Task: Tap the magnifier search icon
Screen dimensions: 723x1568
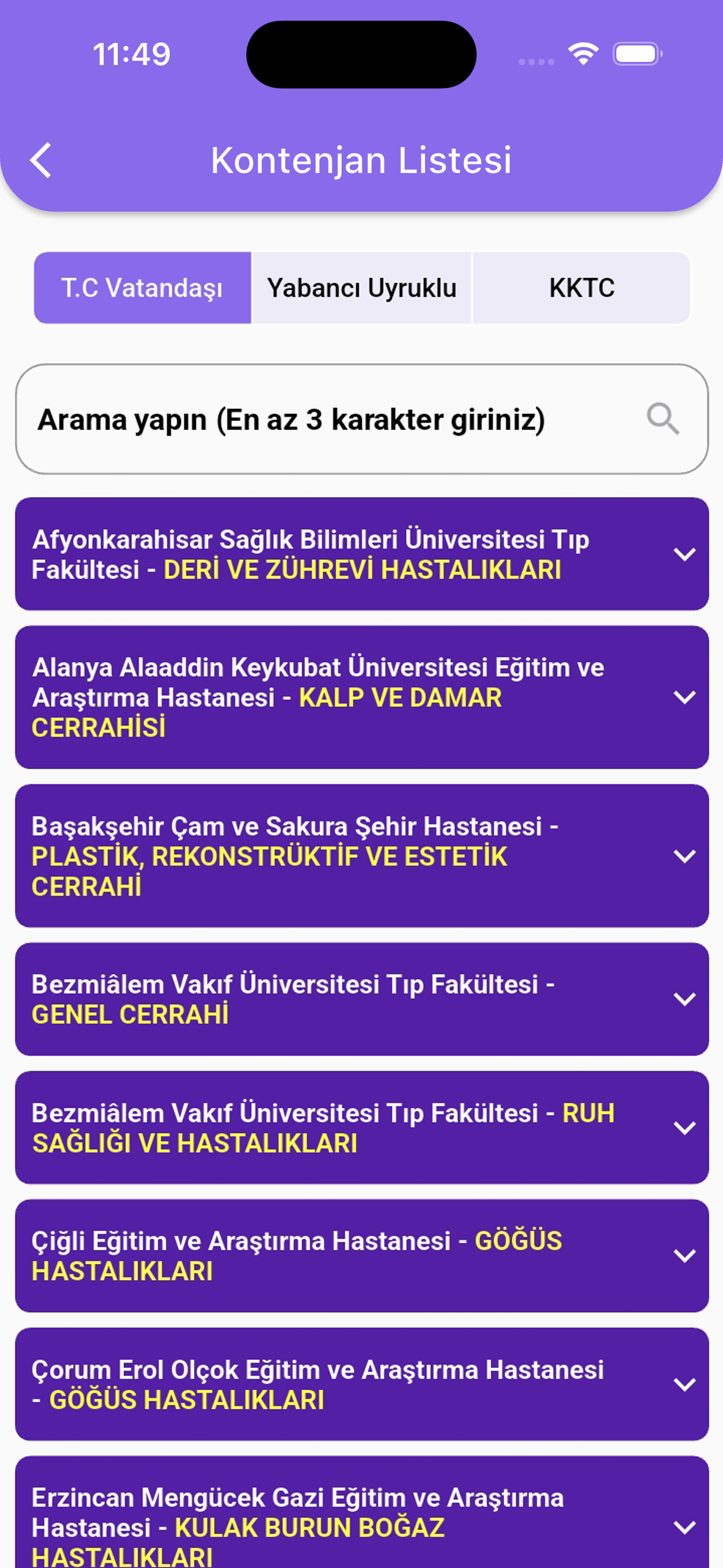Action: point(663,420)
